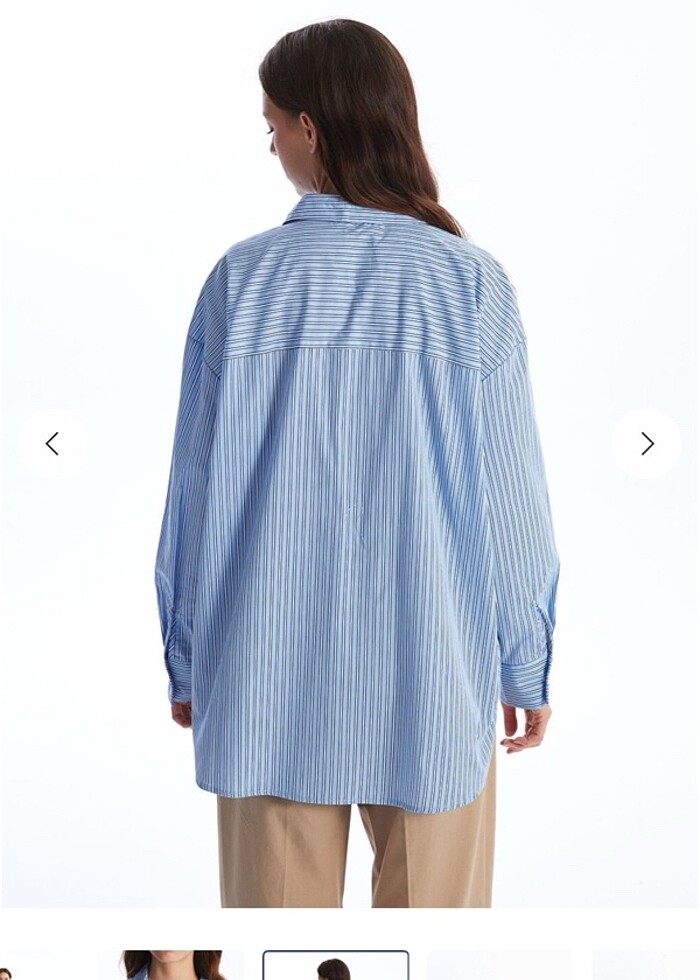Show the next product photo
The width and height of the screenshot is (700, 980).
pyautogui.click(x=646, y=444)
